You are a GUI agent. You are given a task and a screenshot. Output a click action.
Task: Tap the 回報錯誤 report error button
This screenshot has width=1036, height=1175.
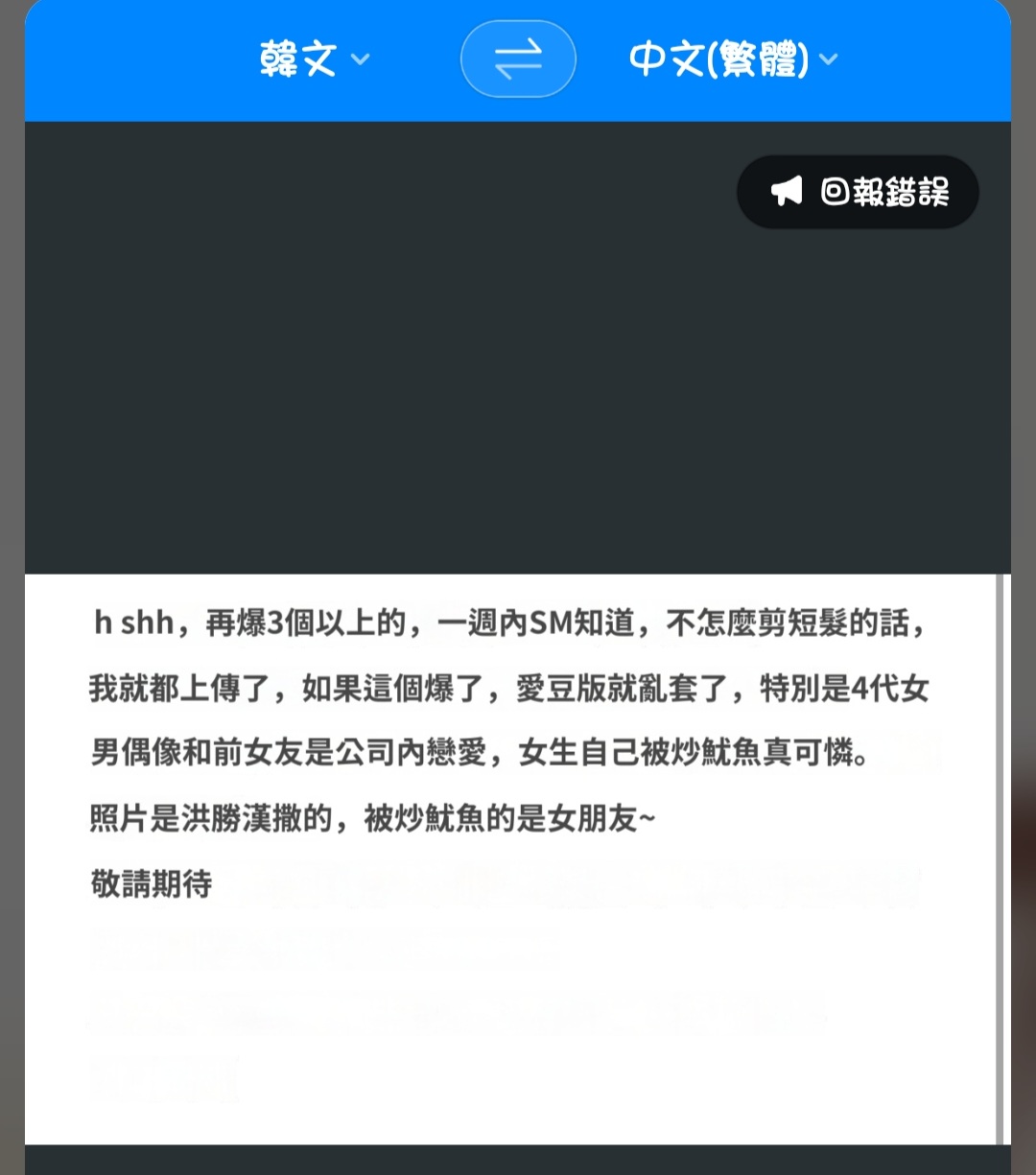[x=858, y=192]
